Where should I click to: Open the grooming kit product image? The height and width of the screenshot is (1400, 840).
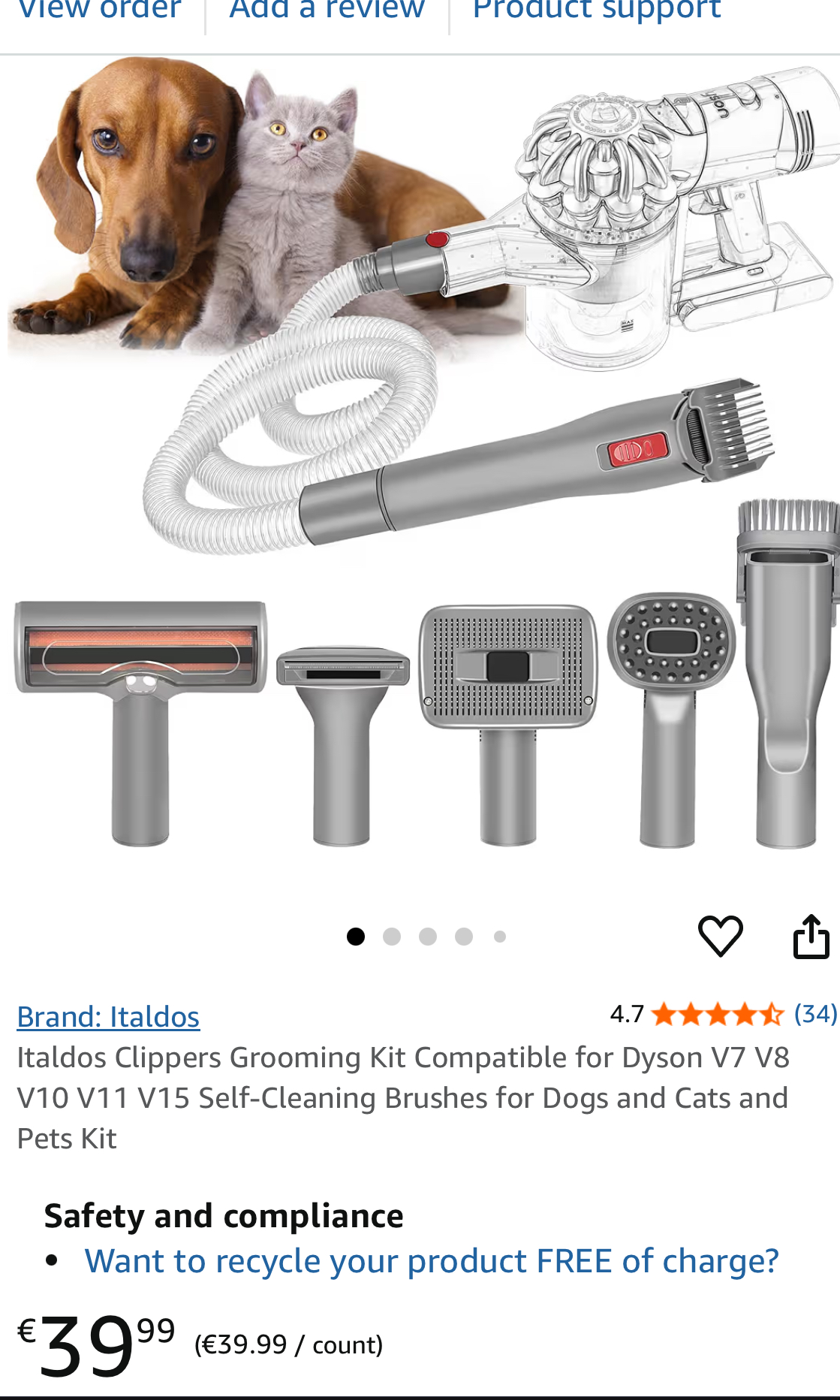[420, 466]
